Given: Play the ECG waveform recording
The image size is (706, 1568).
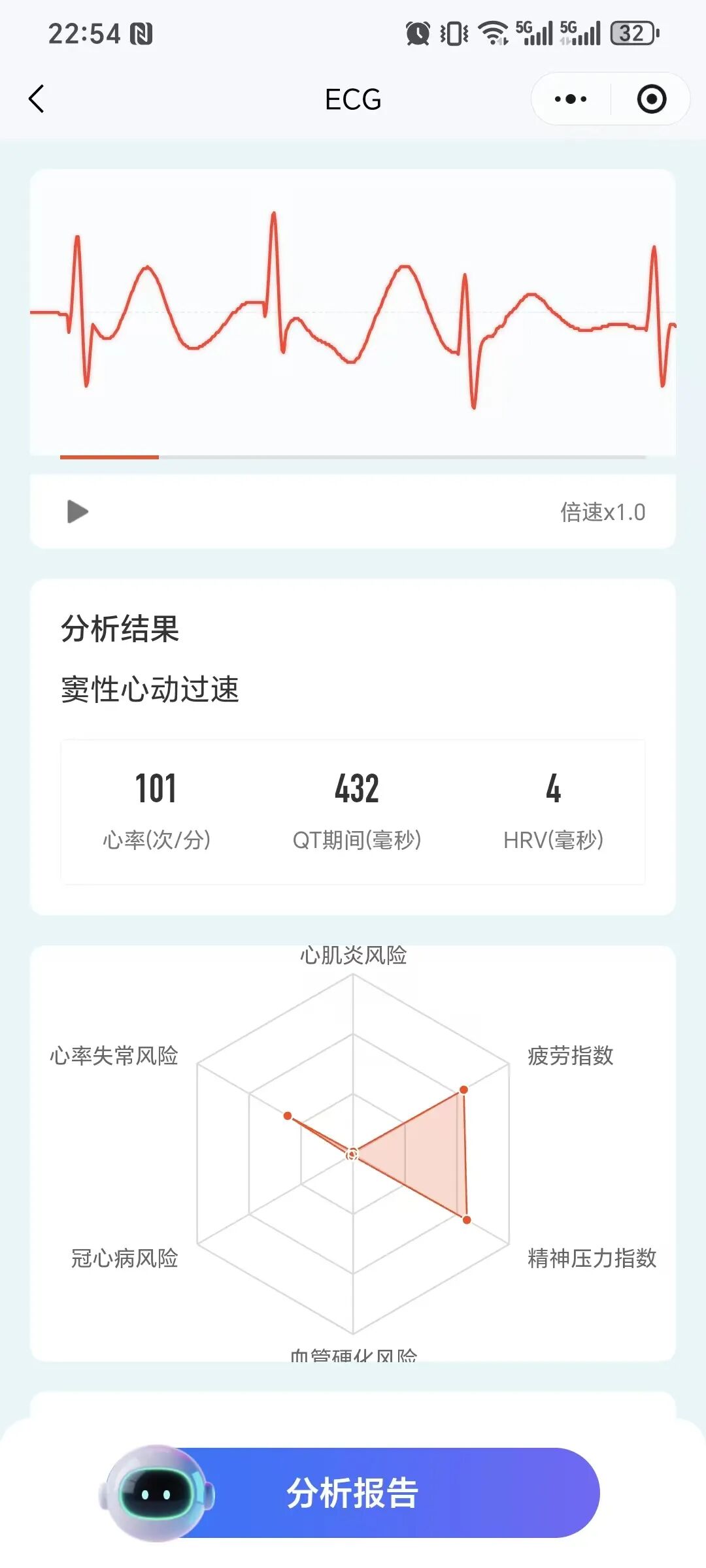Looking at the screenshot, I should (77, 512).
